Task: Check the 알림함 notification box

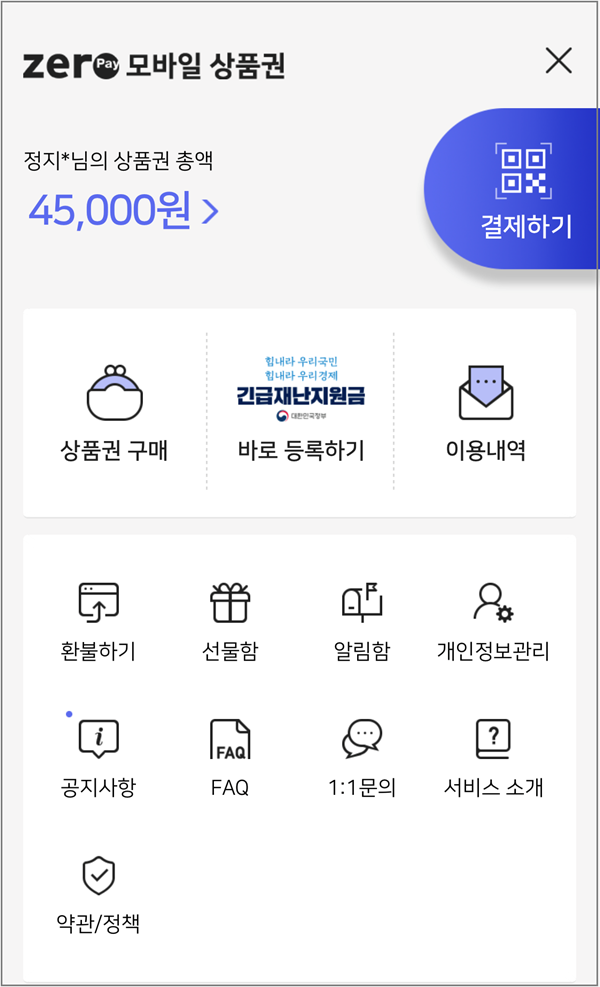Action: pos(362,620)
